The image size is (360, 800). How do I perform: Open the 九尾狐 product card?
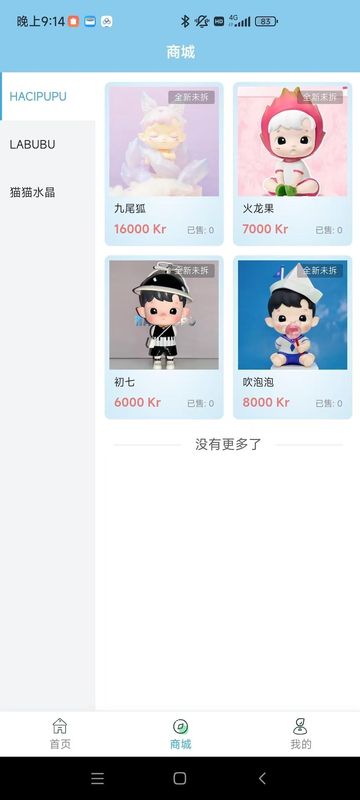click(164, 164)
